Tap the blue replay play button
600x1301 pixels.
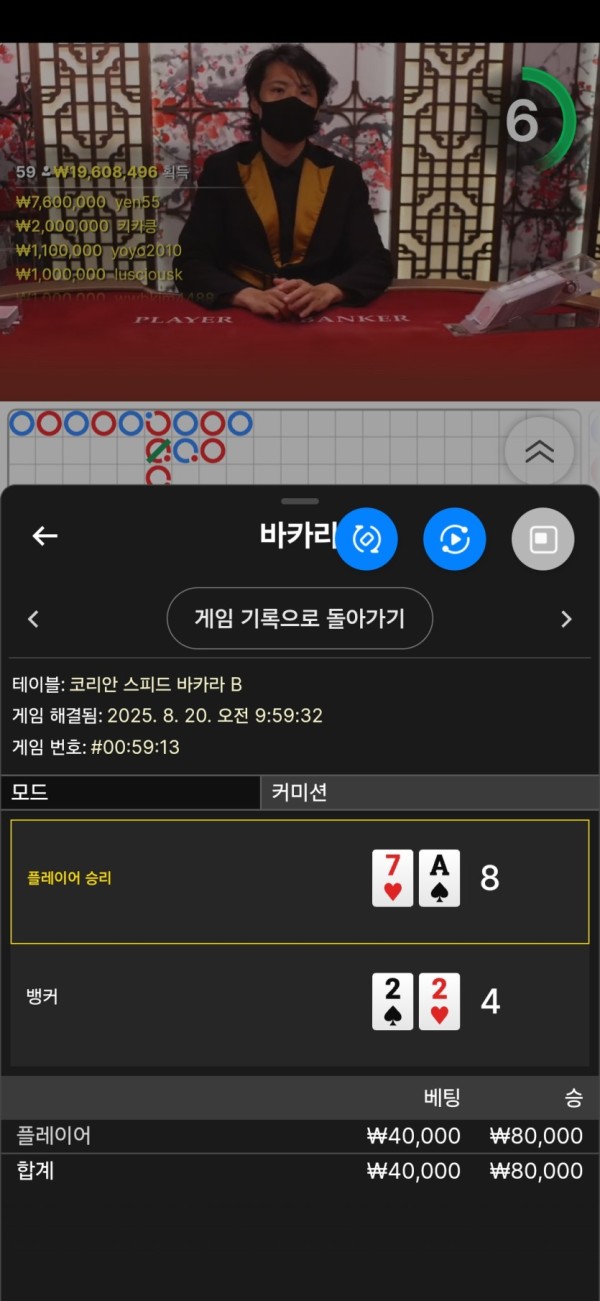click(454, 540)
